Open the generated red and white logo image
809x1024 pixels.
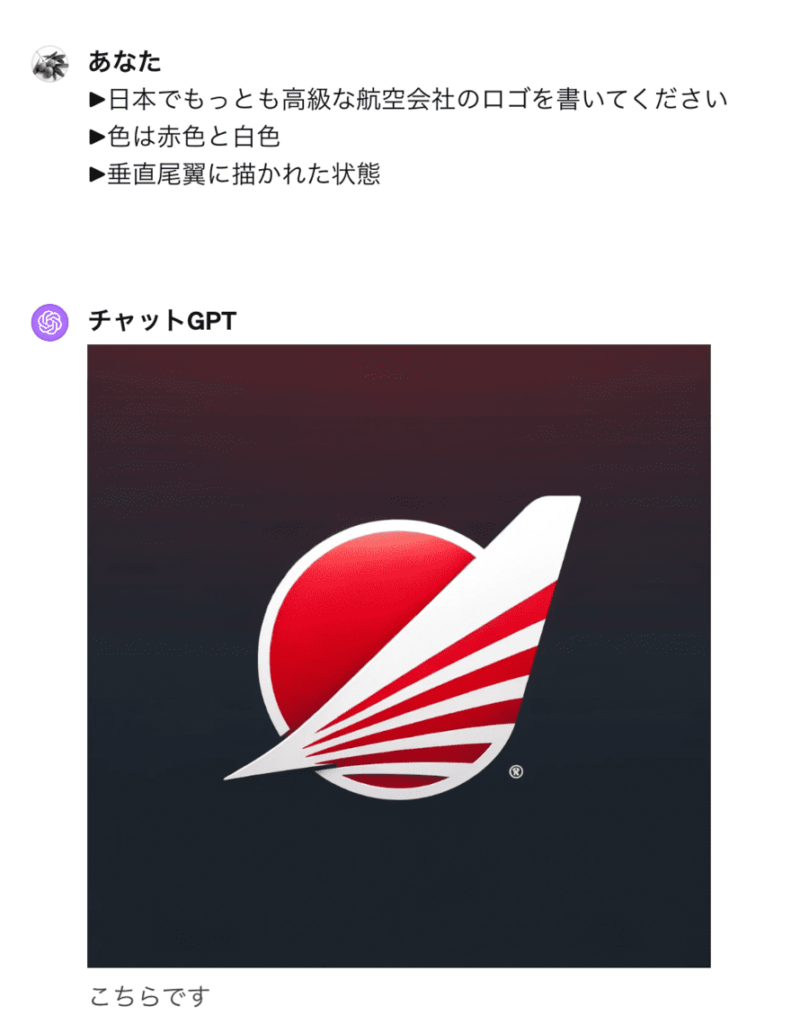(398, 655)
